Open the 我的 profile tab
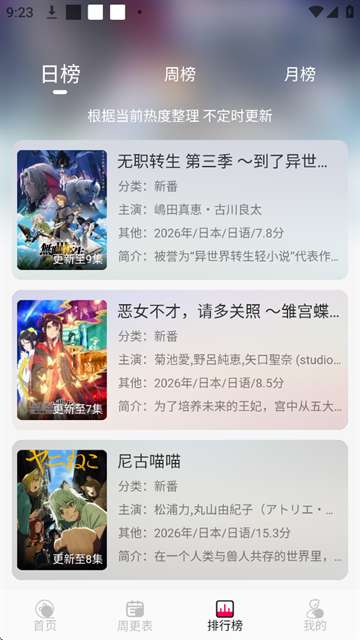Screen dimensions: 360x640 (x=315, y=615)
